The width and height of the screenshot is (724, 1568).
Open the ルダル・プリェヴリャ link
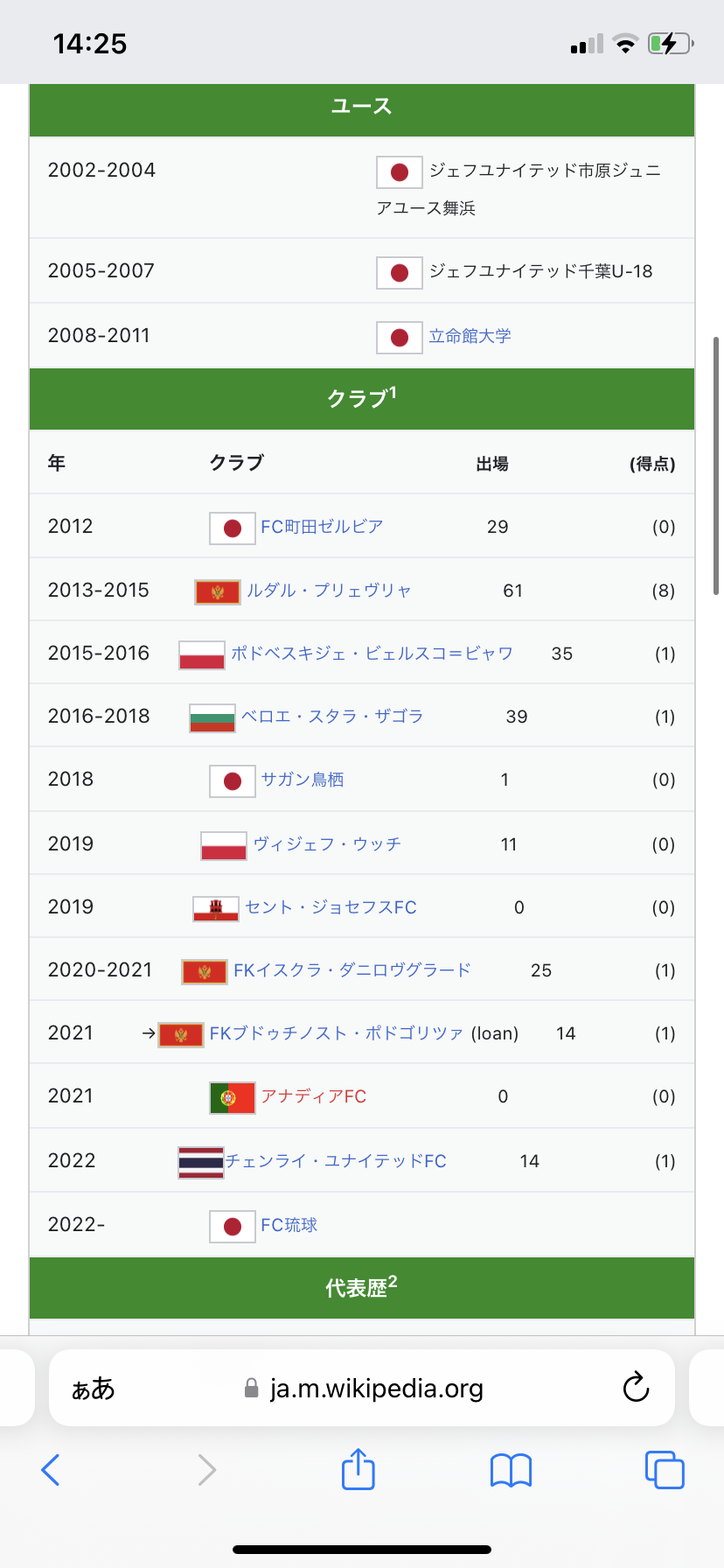point(329,591)
